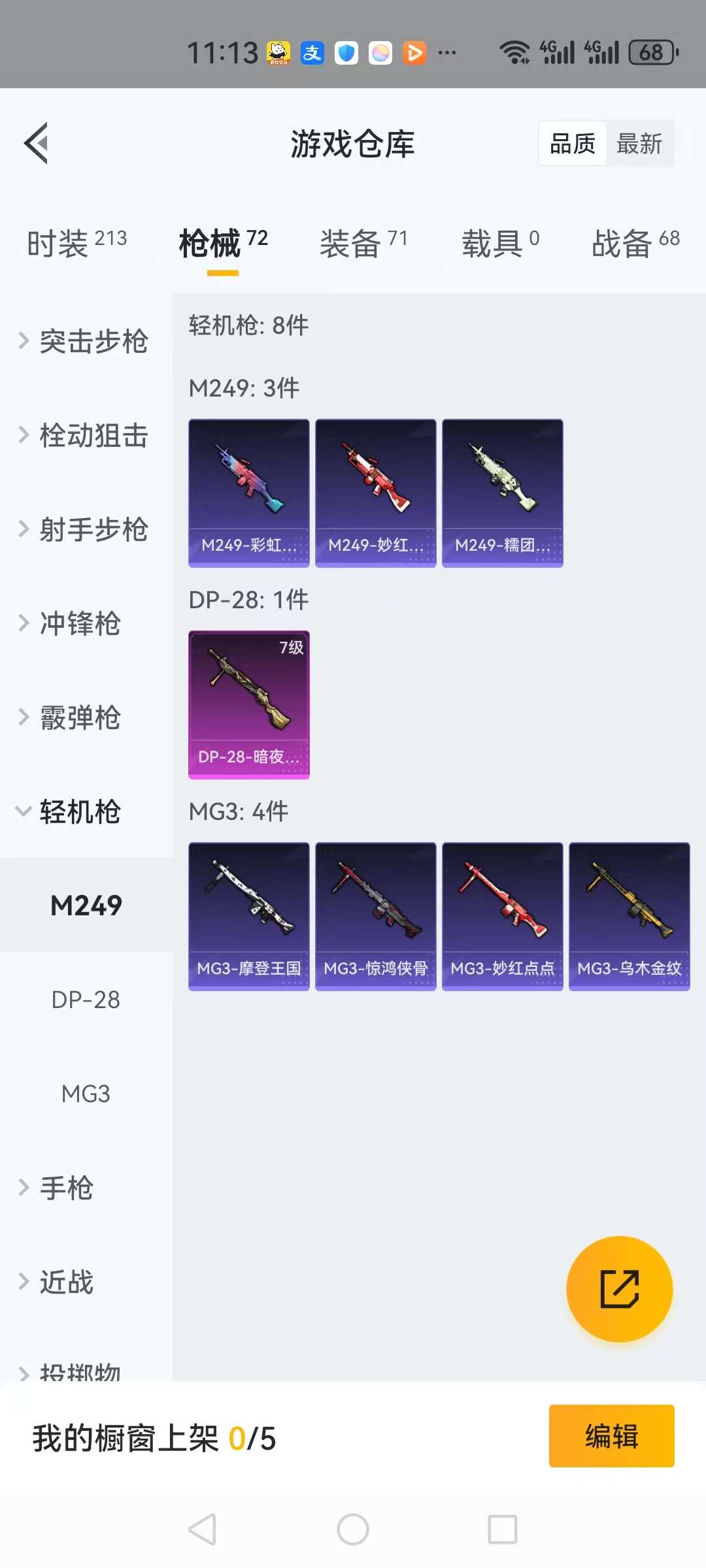Tap the system home button
Image resolution: width=706 pixels, height=1568 pixels.
coord(353,1529)
